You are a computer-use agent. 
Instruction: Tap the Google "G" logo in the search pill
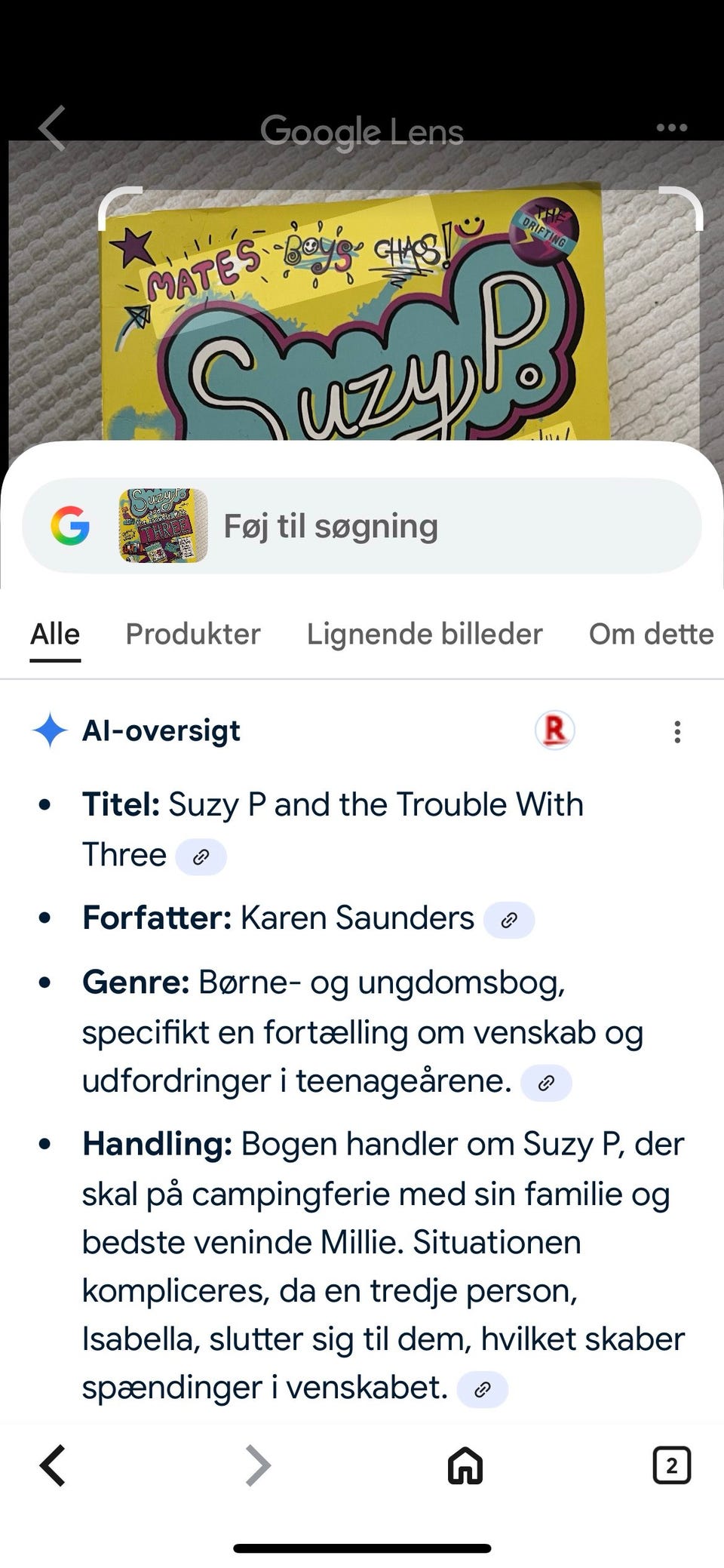[x=69, y=525]
